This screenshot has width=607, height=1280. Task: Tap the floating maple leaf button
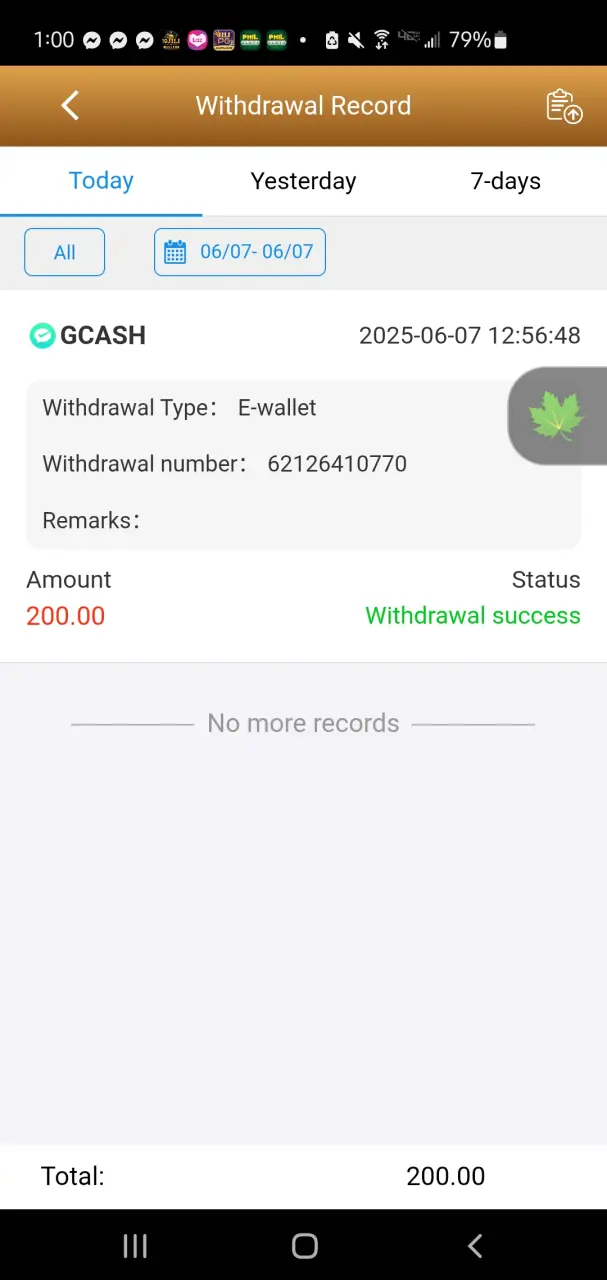(x=557, y=416)
